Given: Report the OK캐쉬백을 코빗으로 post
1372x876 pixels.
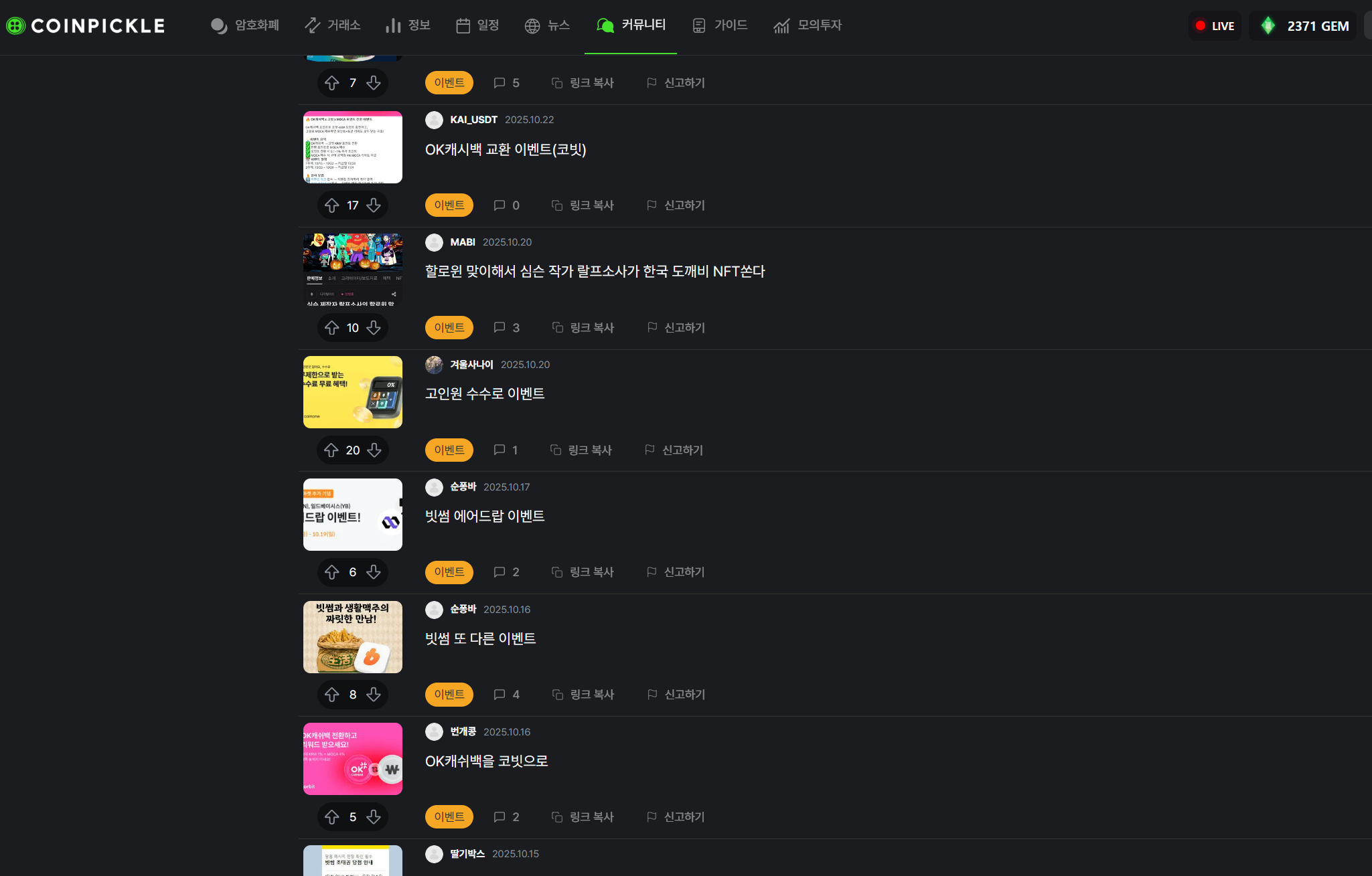Looking at the screenshot, I should [676, 817].
